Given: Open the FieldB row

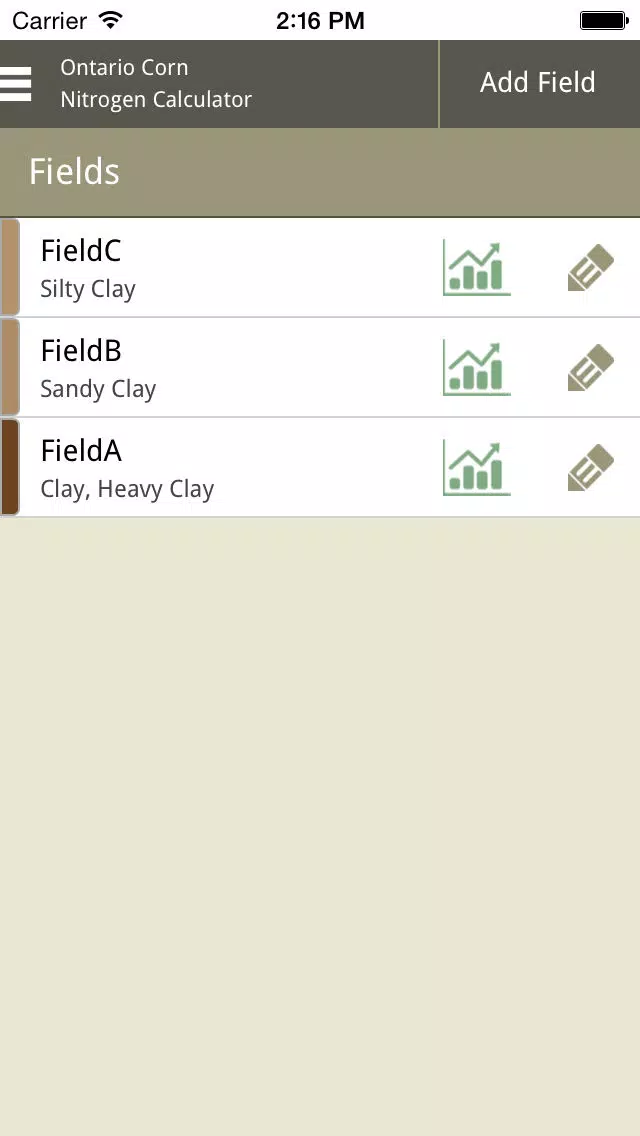Looking at the screenshot, I should (x=320, y=367).
